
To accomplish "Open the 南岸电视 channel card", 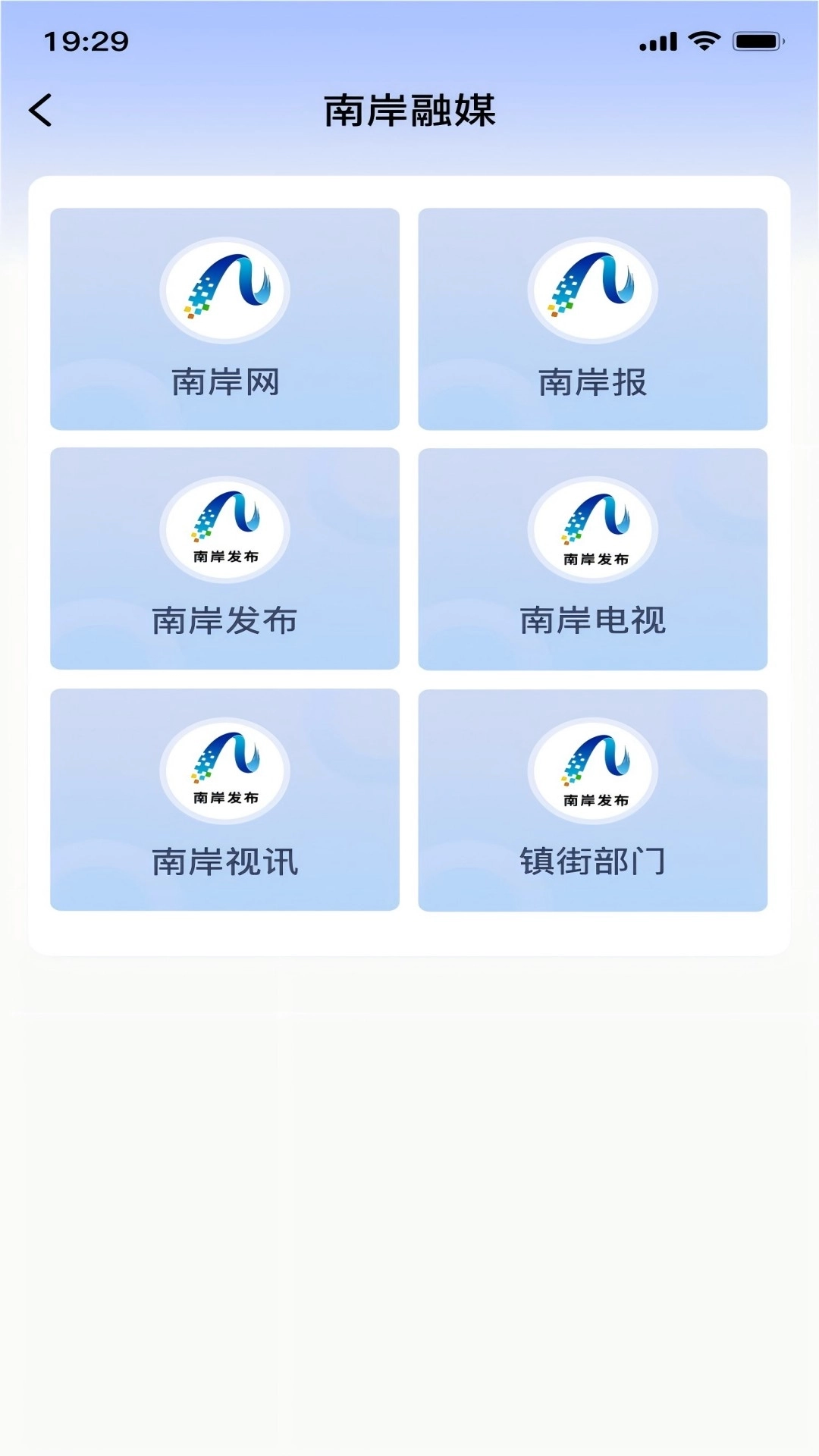I will [x=593, y=557].
